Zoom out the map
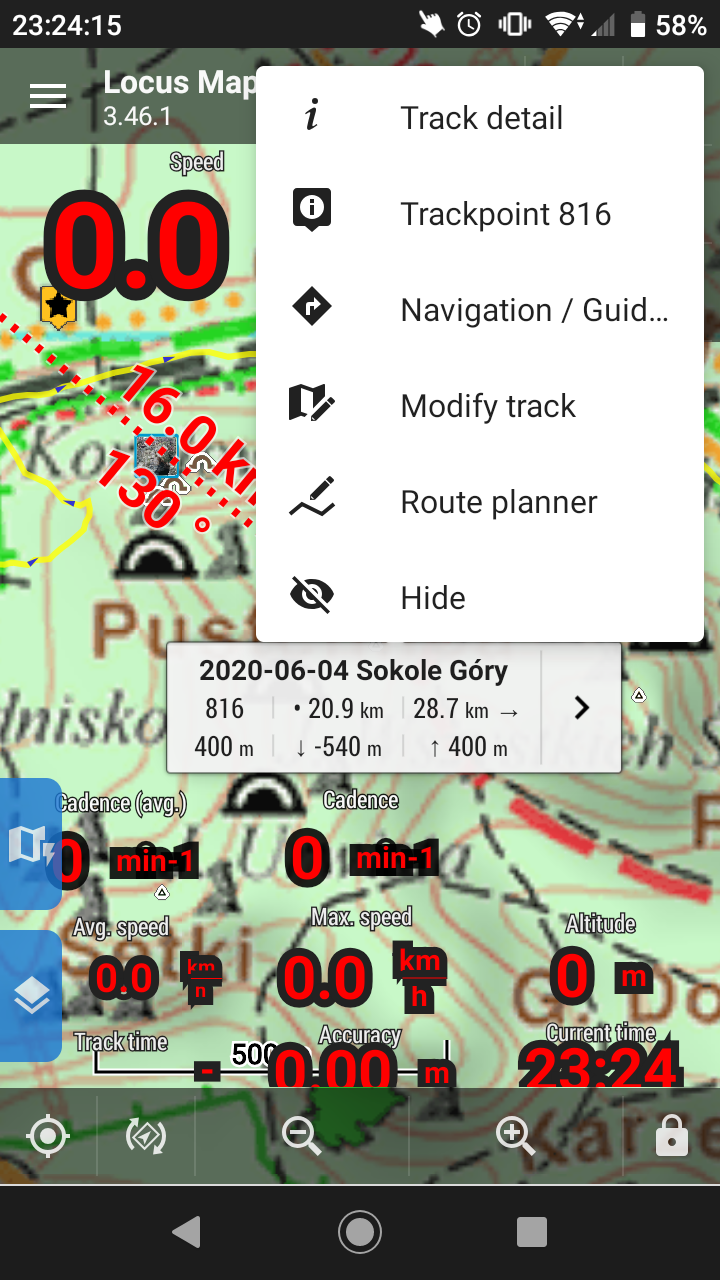720x1280 pixels. coord(301,1137)
